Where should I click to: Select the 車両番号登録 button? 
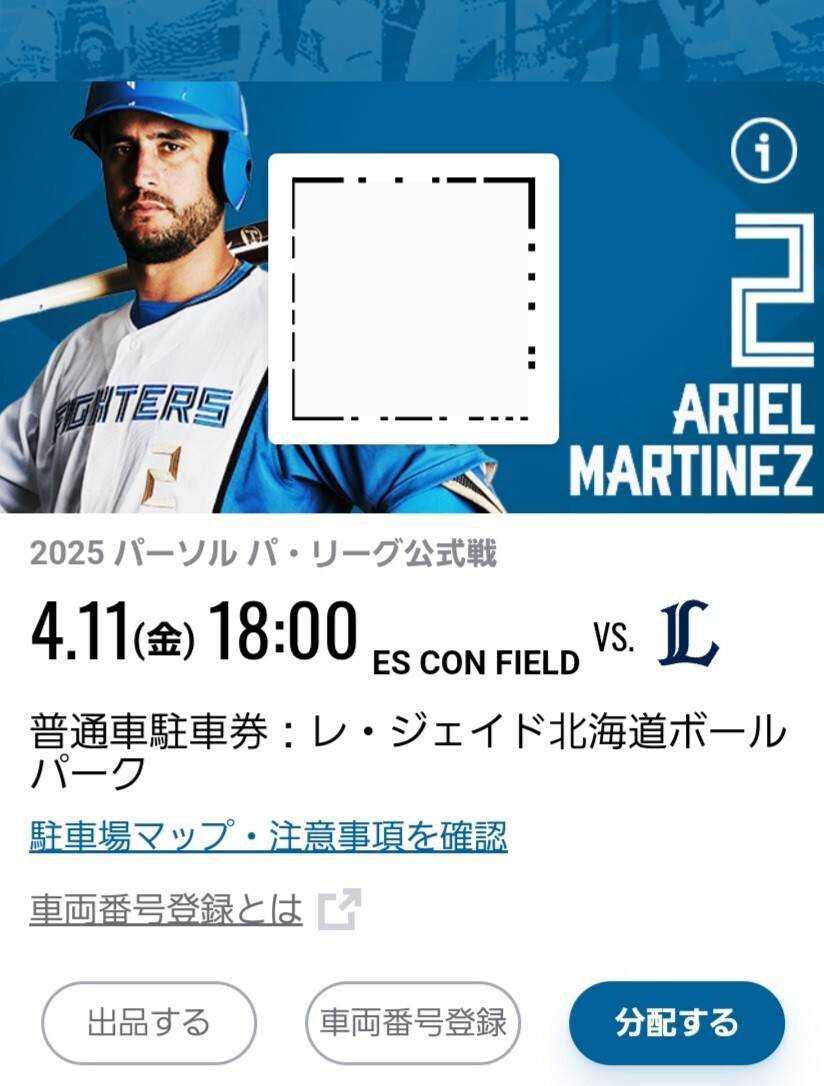point(413,1022)
